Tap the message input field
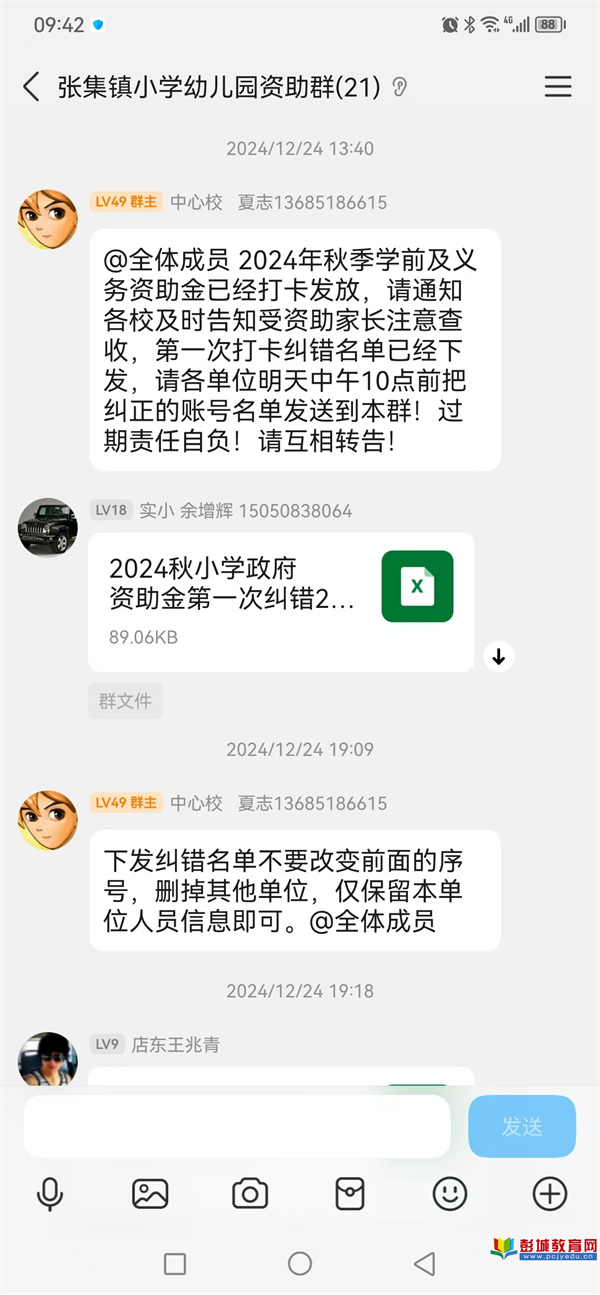This screenshot has width=600, height=1295. [237, 1126]
